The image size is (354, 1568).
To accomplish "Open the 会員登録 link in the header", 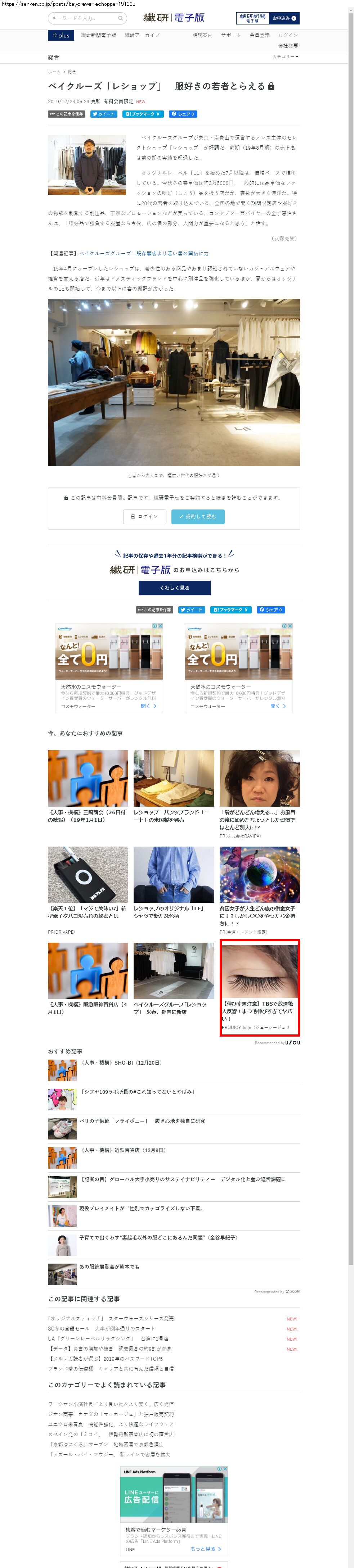I will (259, 35).
